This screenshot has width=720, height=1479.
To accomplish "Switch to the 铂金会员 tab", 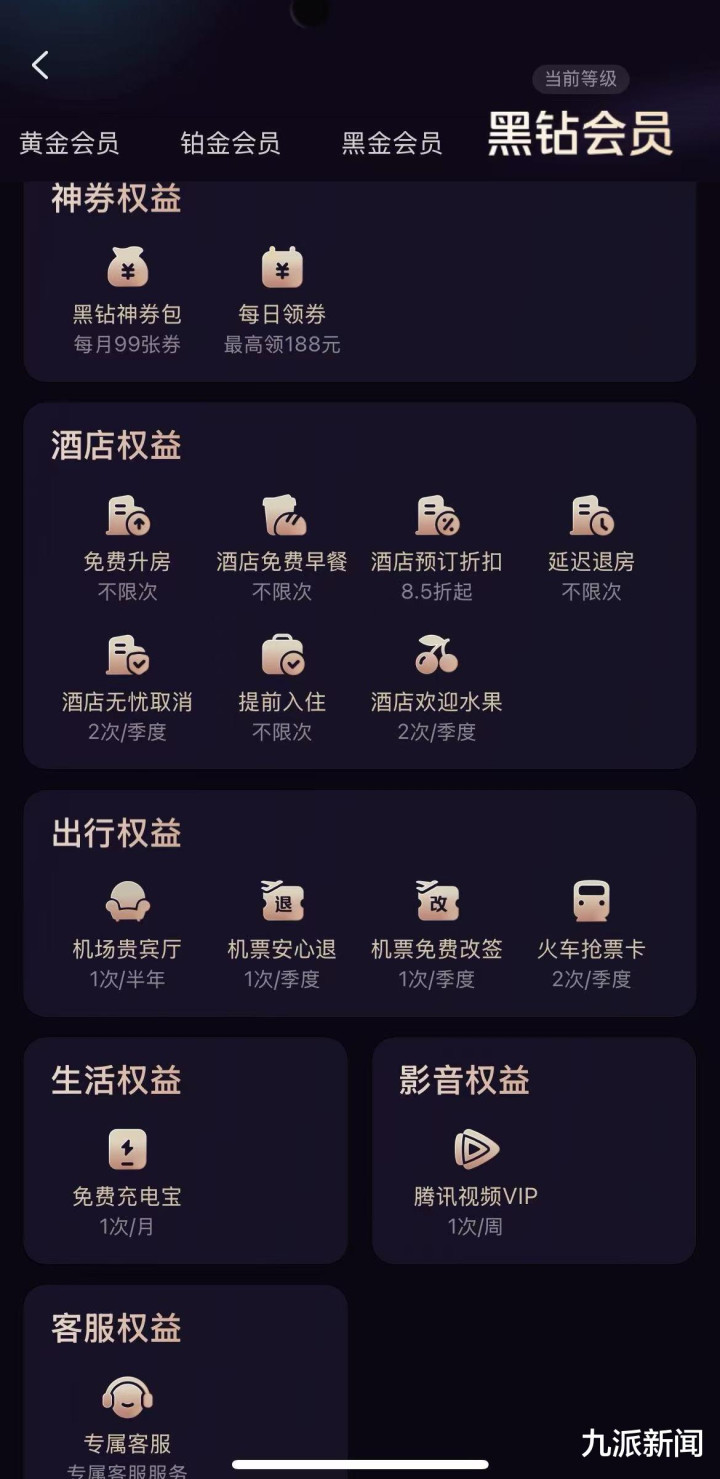I will pyautogui.click(x=230, y=143).
